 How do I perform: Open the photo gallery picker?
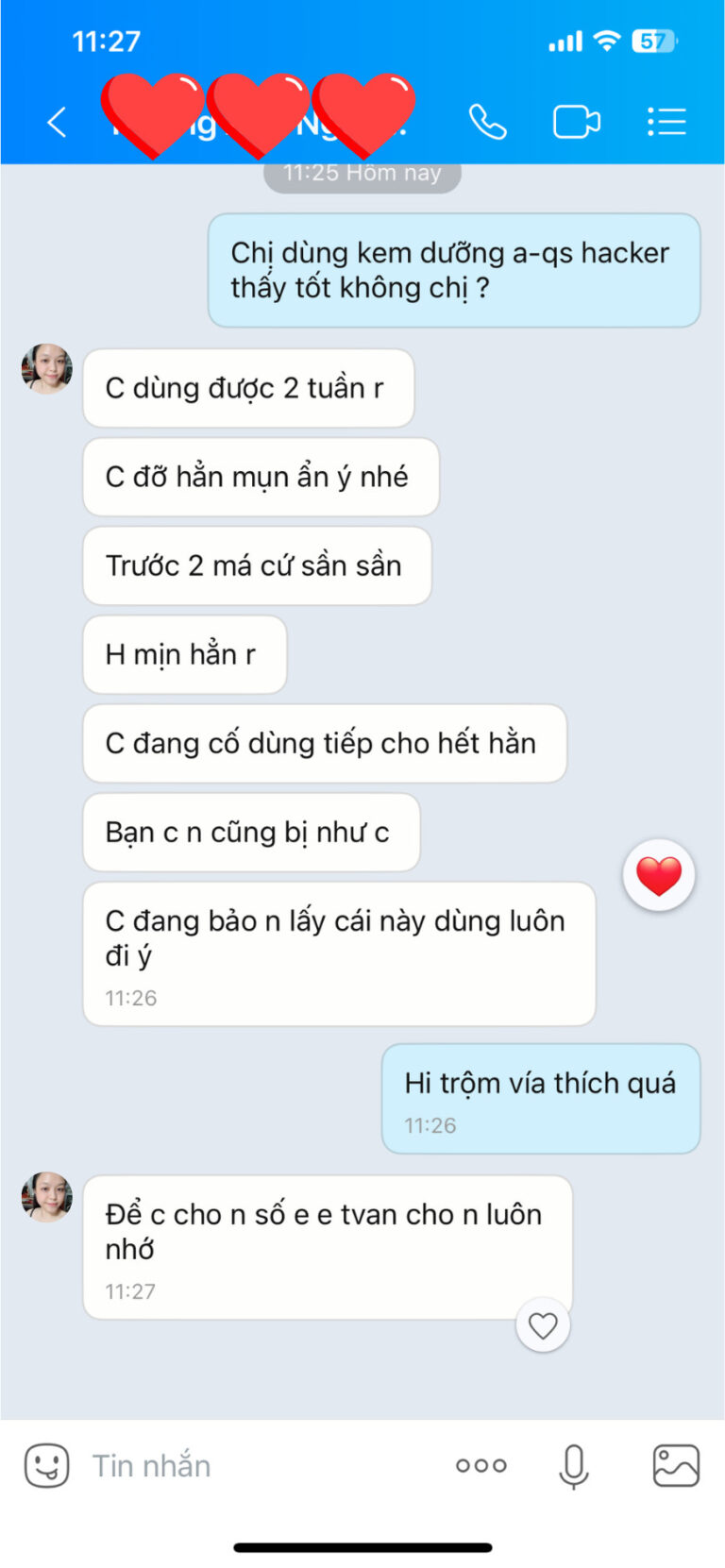click(676, 1466)
